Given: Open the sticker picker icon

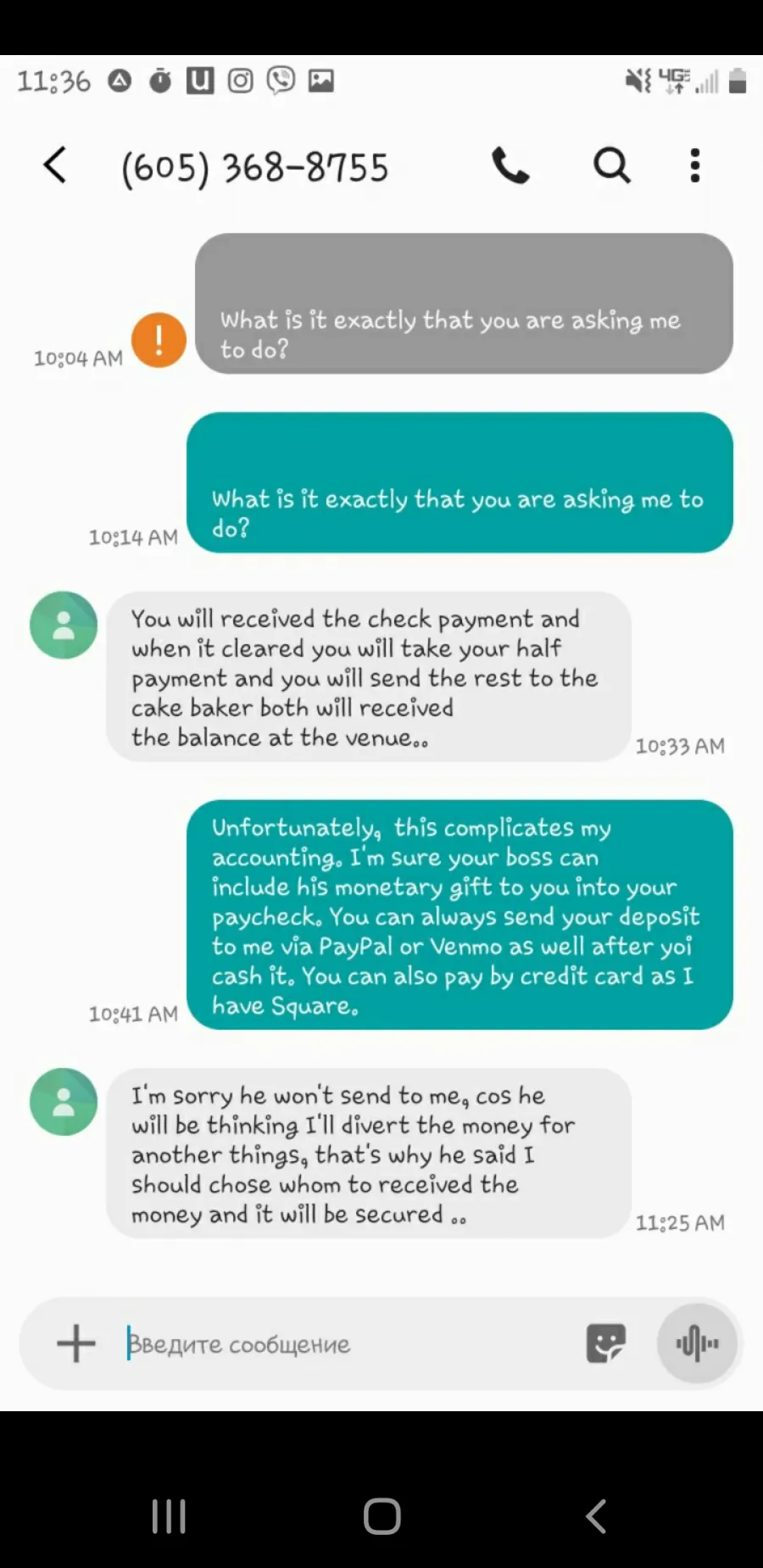Looking at the screenshot, I should click(606, 1343).
